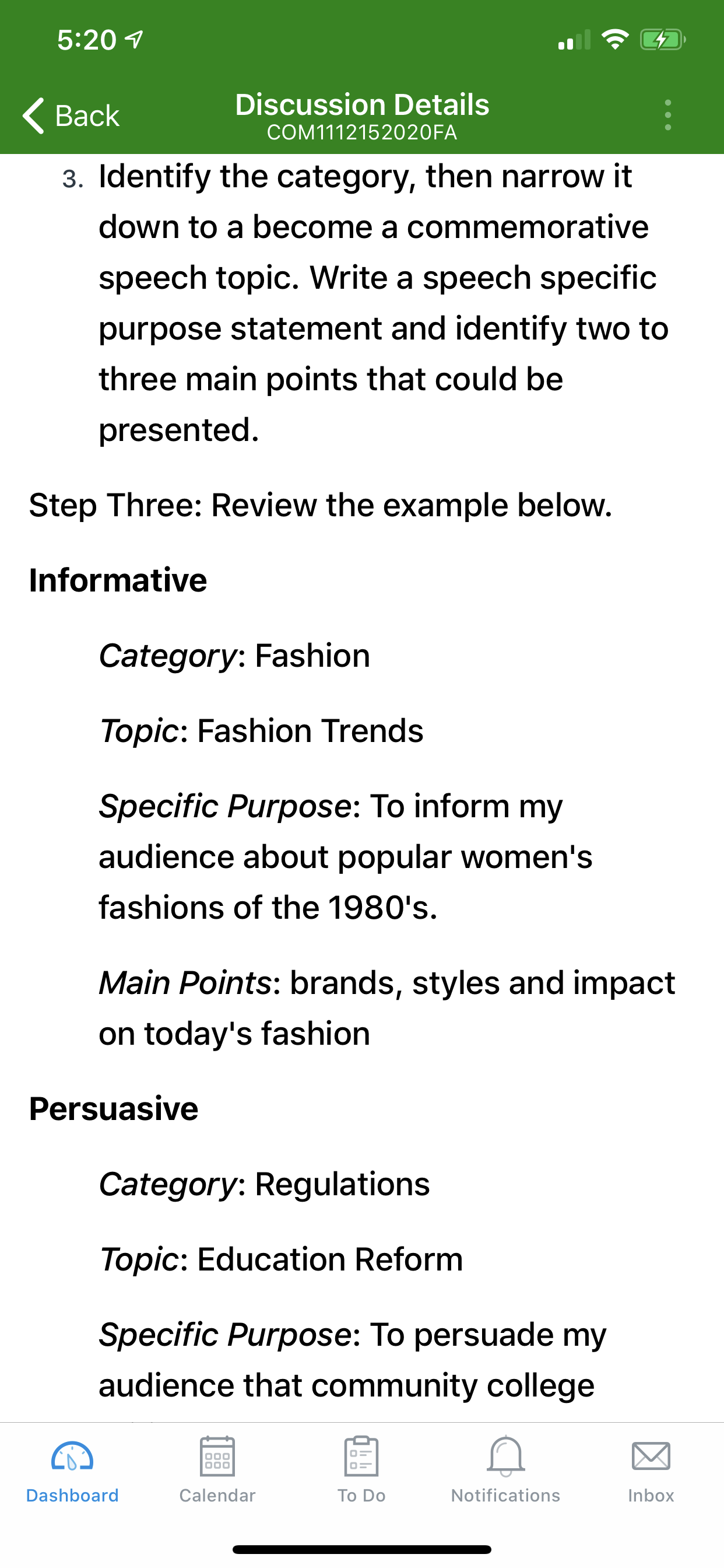This screenshot has height=1568, width=724.
Task: Open the Inbox tab
Action: [x=651, y=1471]
